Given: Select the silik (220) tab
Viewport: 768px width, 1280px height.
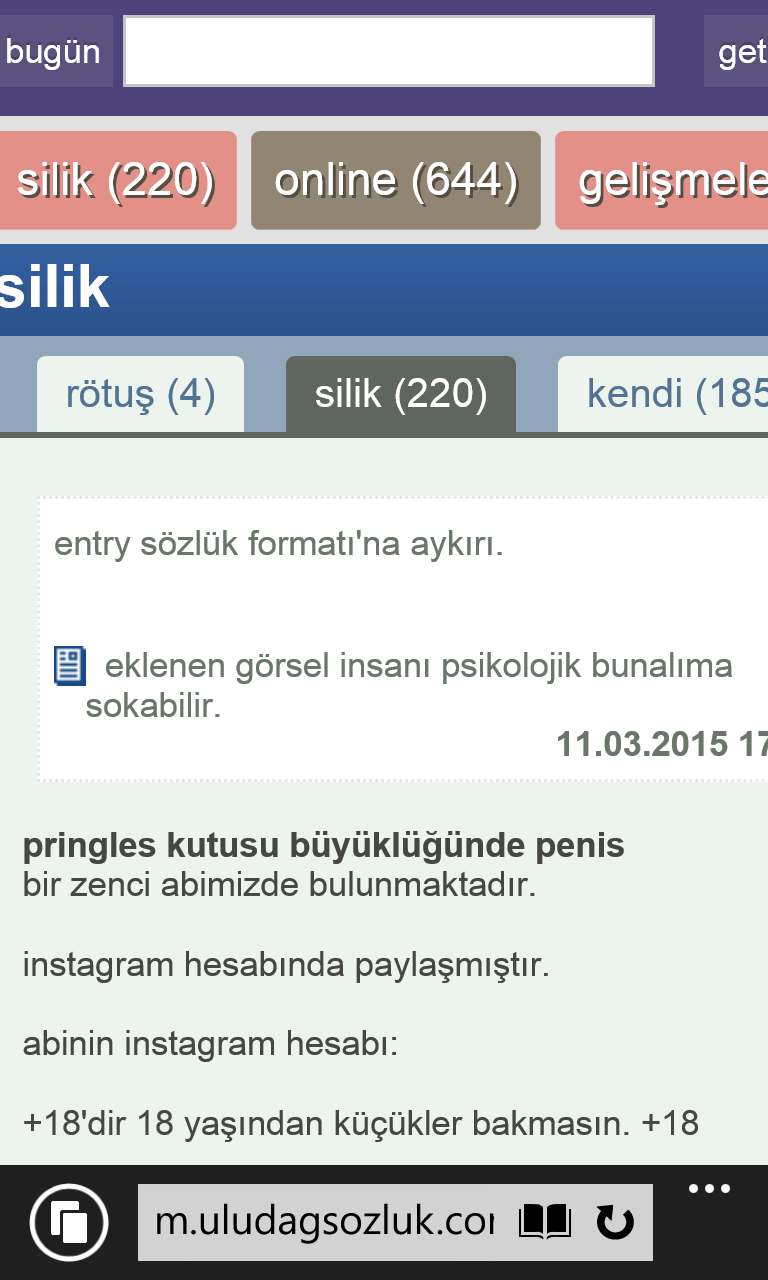Looking at the screenshot, I should [401, 394].
